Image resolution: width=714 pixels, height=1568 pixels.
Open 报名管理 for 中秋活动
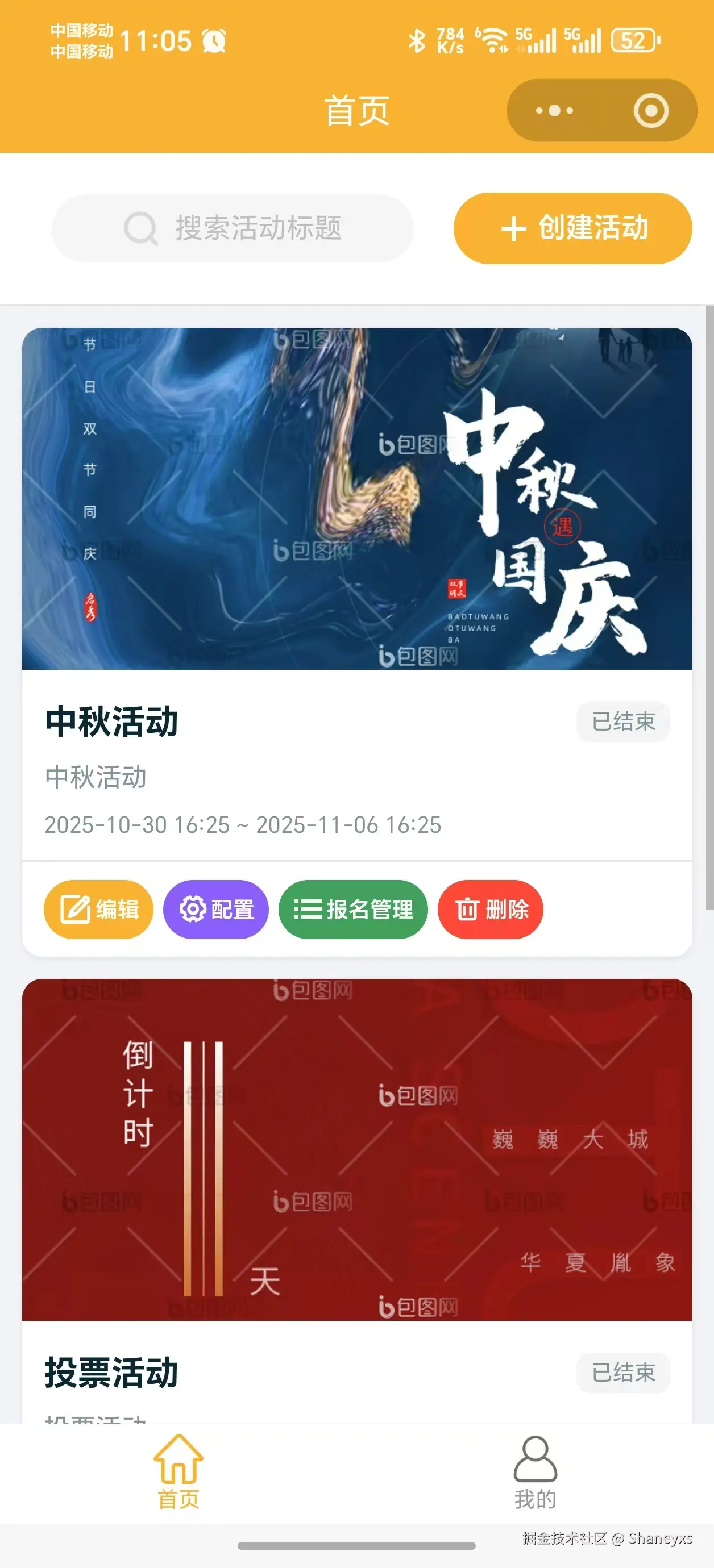pos(354,910)
